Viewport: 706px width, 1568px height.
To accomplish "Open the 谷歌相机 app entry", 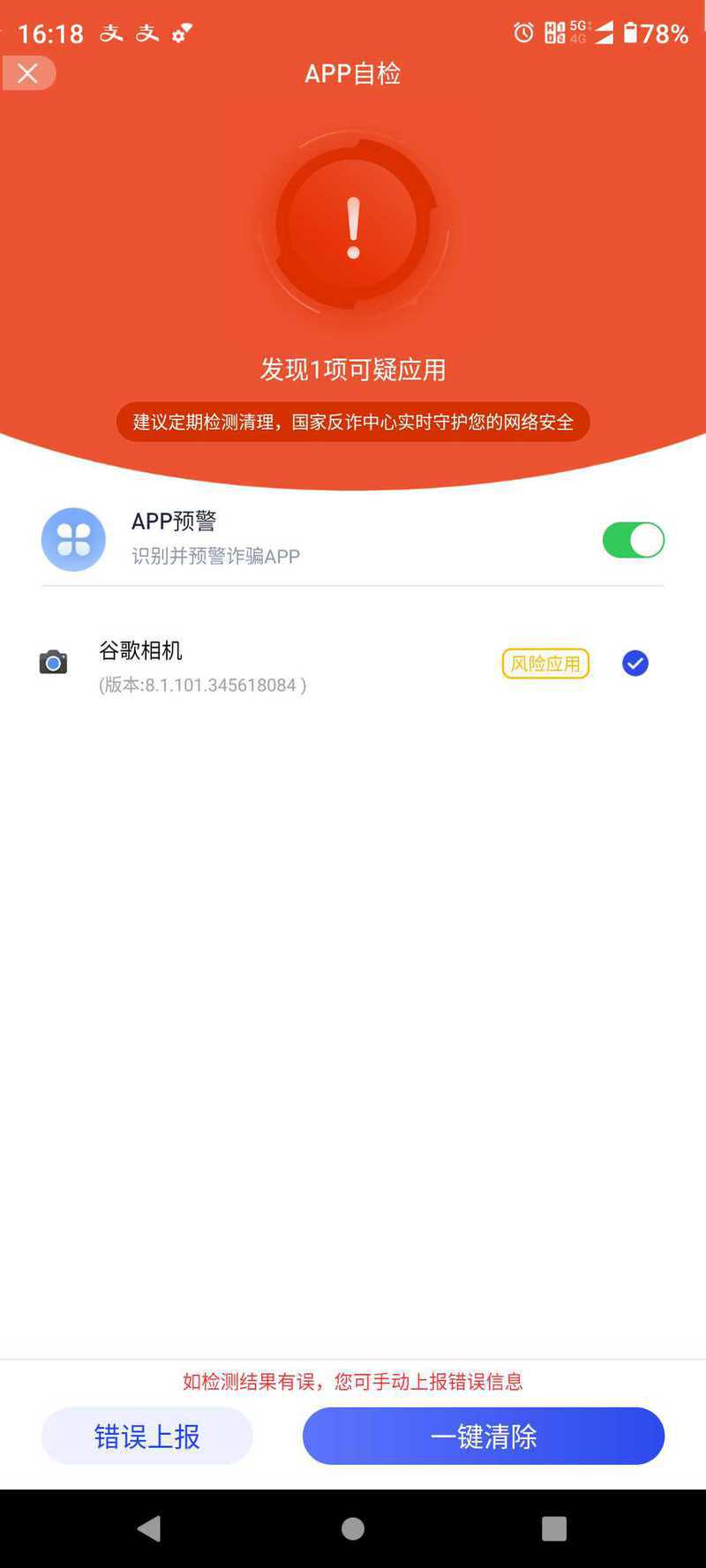I will [x=203, y=666].
